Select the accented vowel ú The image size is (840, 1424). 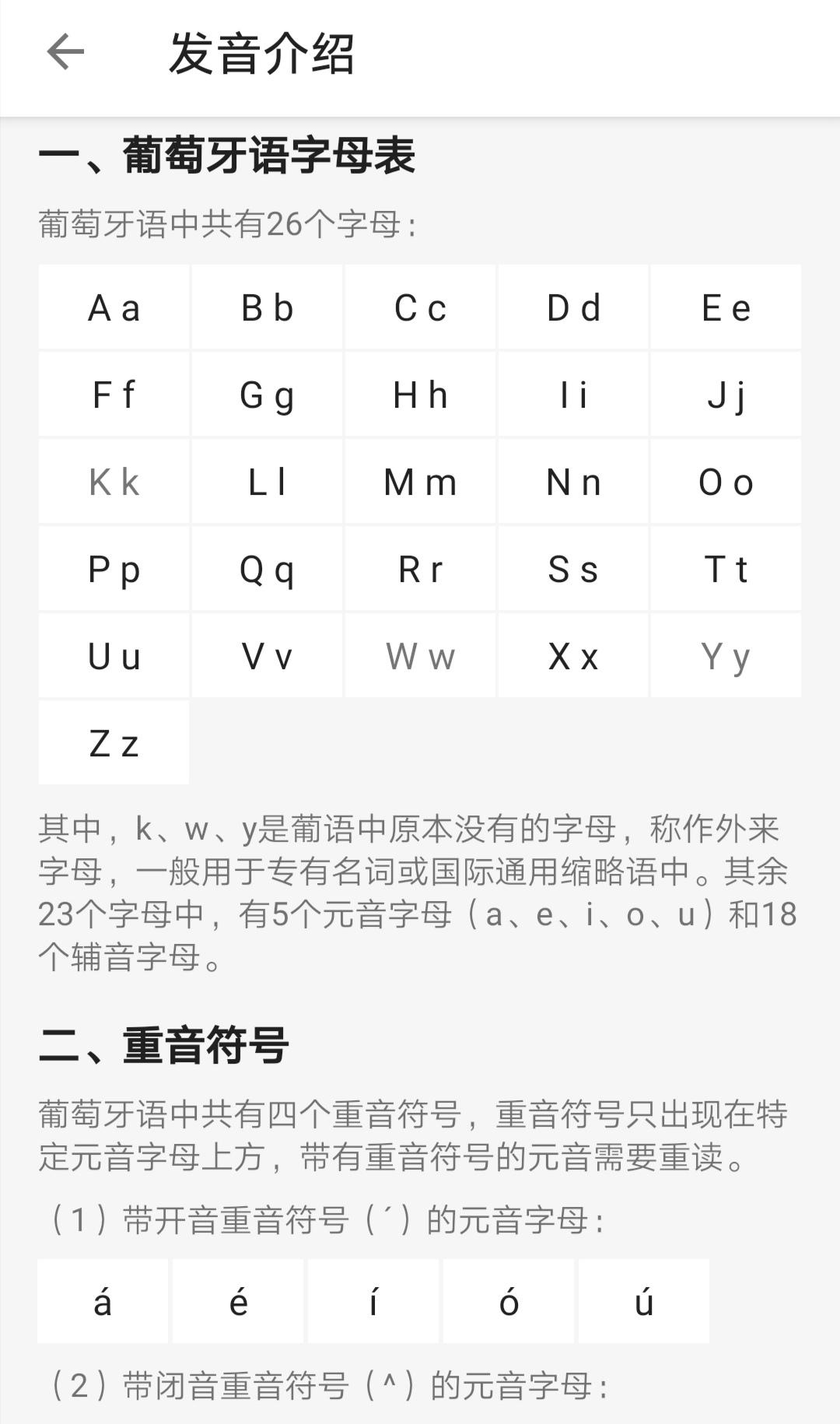point(643,1300)
